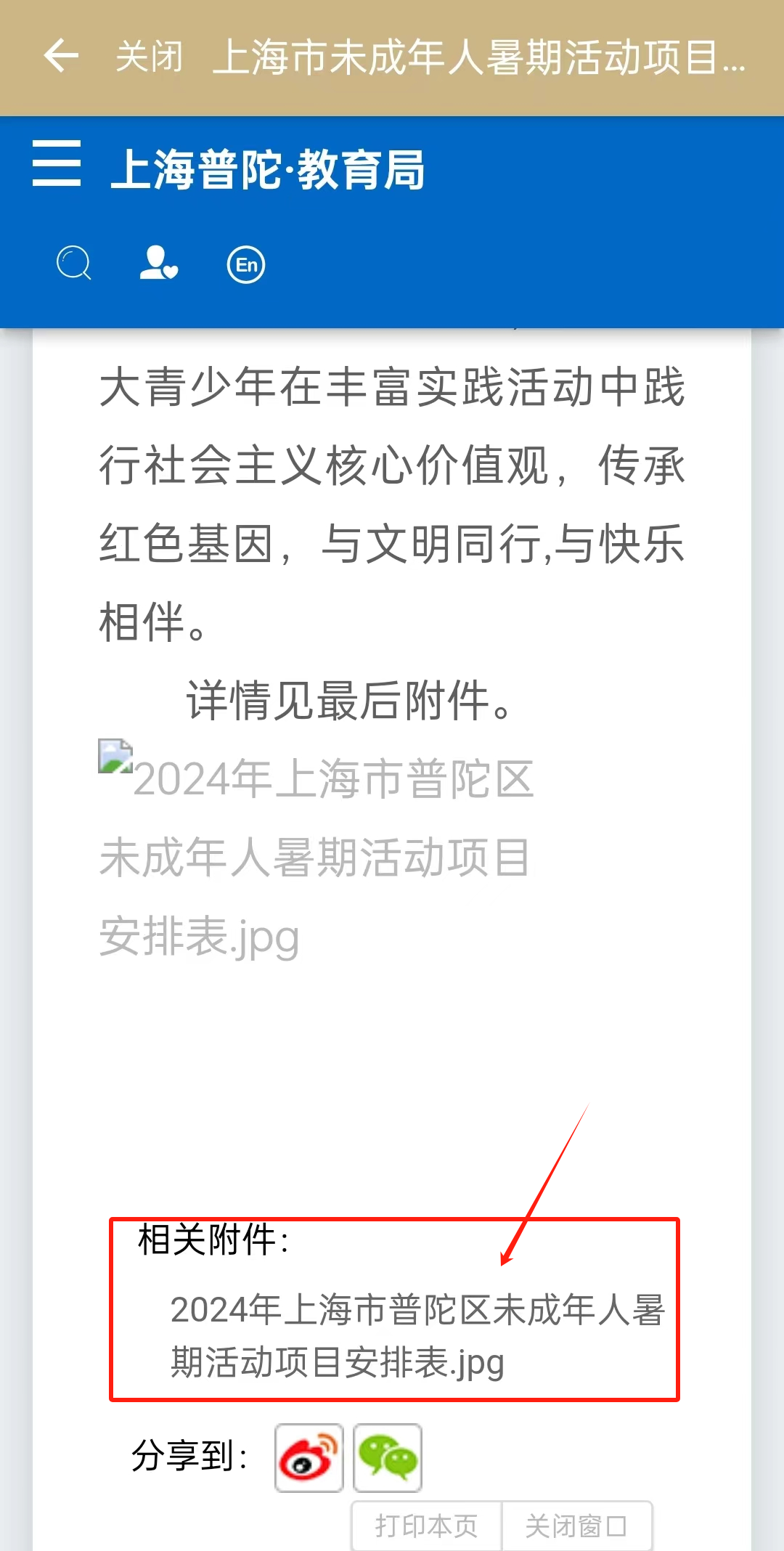Share the article to WeChat
Viewport: 784px width, 1551px height.
click(x=388, y=1458)
